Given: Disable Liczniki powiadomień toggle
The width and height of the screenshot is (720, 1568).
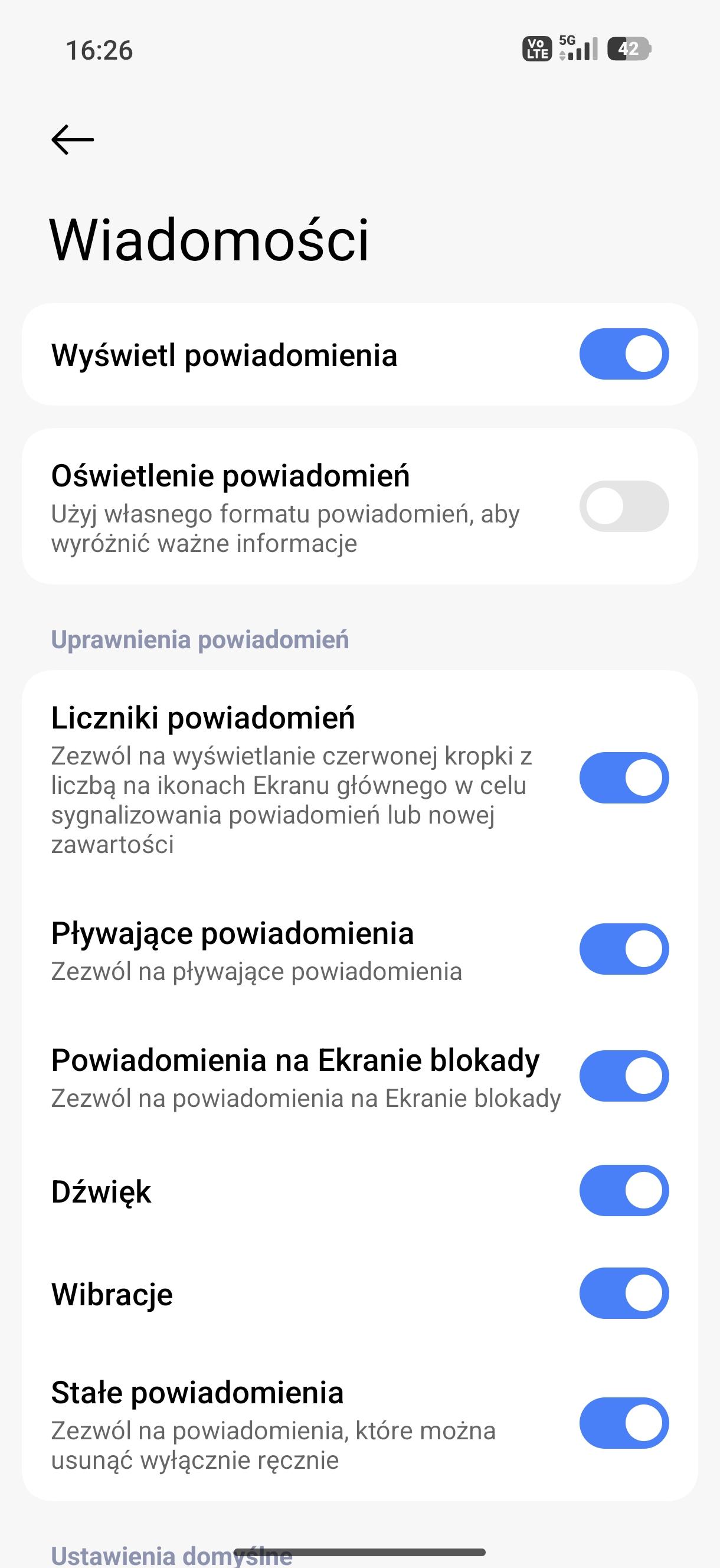Looking at the screenshot, I should 624,778.
